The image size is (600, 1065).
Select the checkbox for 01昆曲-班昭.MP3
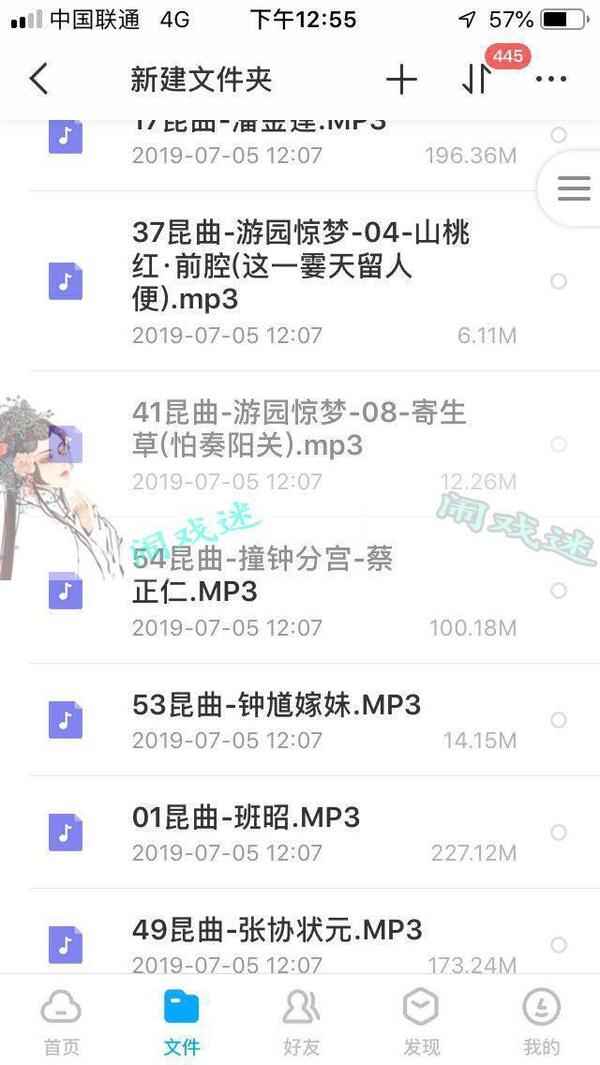pyautogui.click(x=558, y=833)
